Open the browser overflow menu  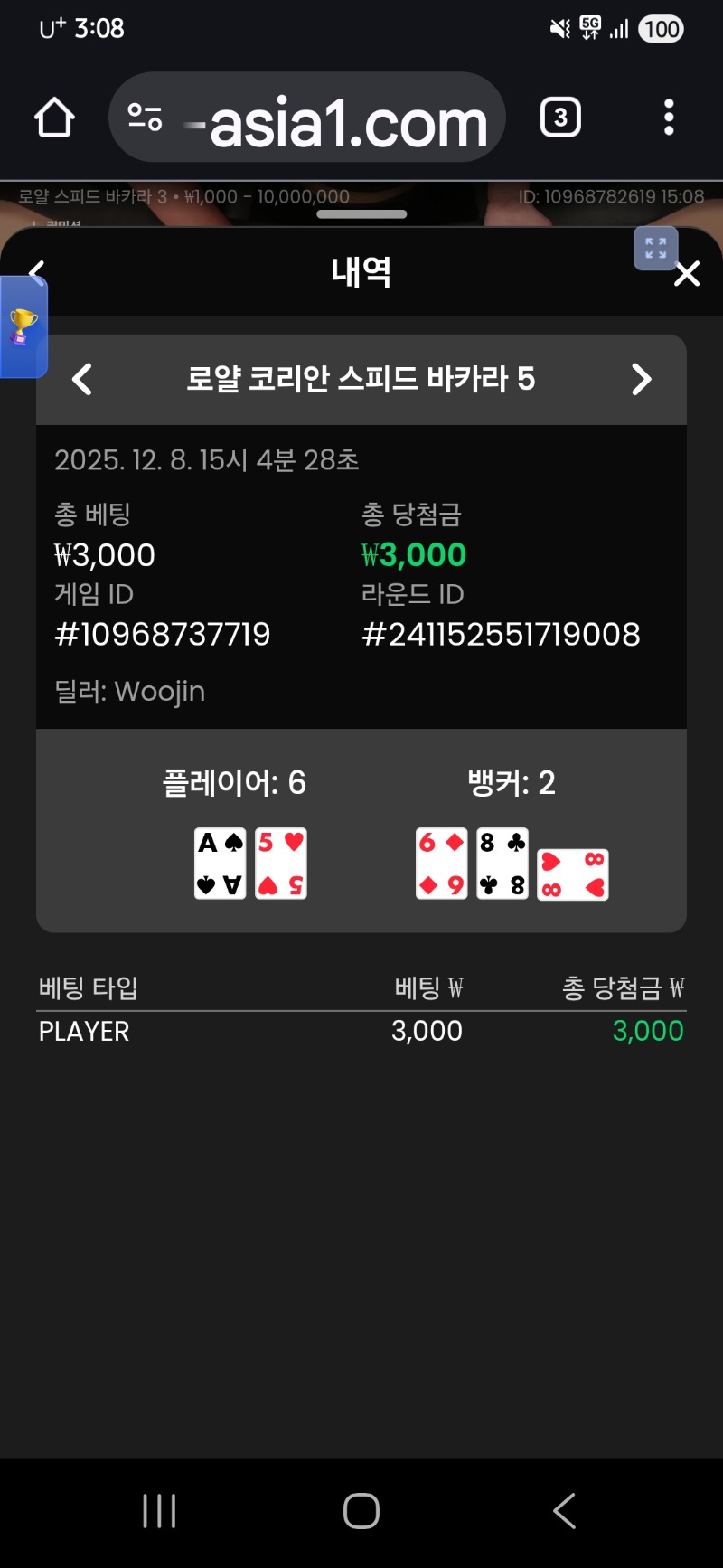coord(669,118)
